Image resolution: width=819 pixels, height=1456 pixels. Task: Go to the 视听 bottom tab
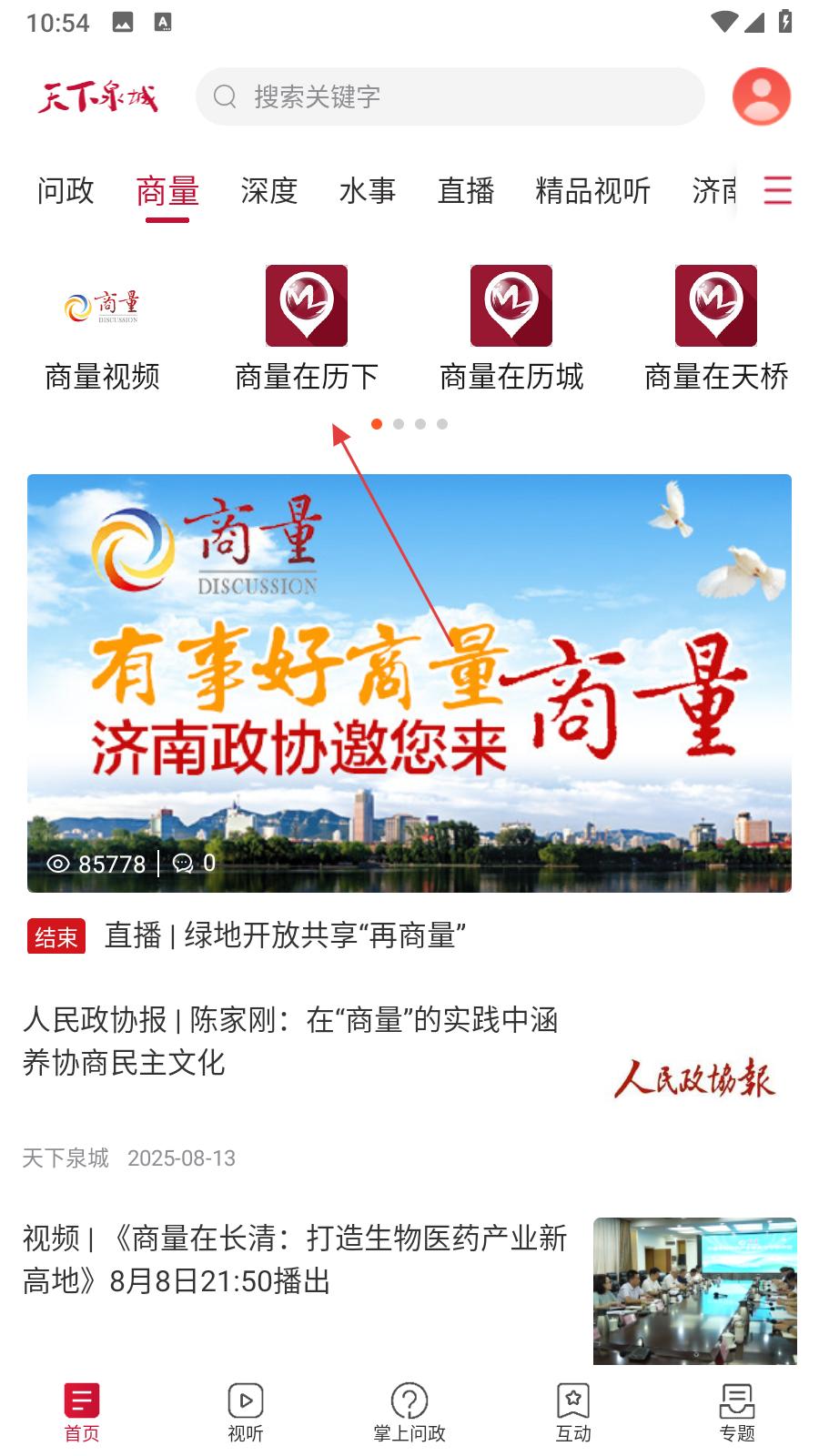pyautogui.click(x=246, y=1413)
